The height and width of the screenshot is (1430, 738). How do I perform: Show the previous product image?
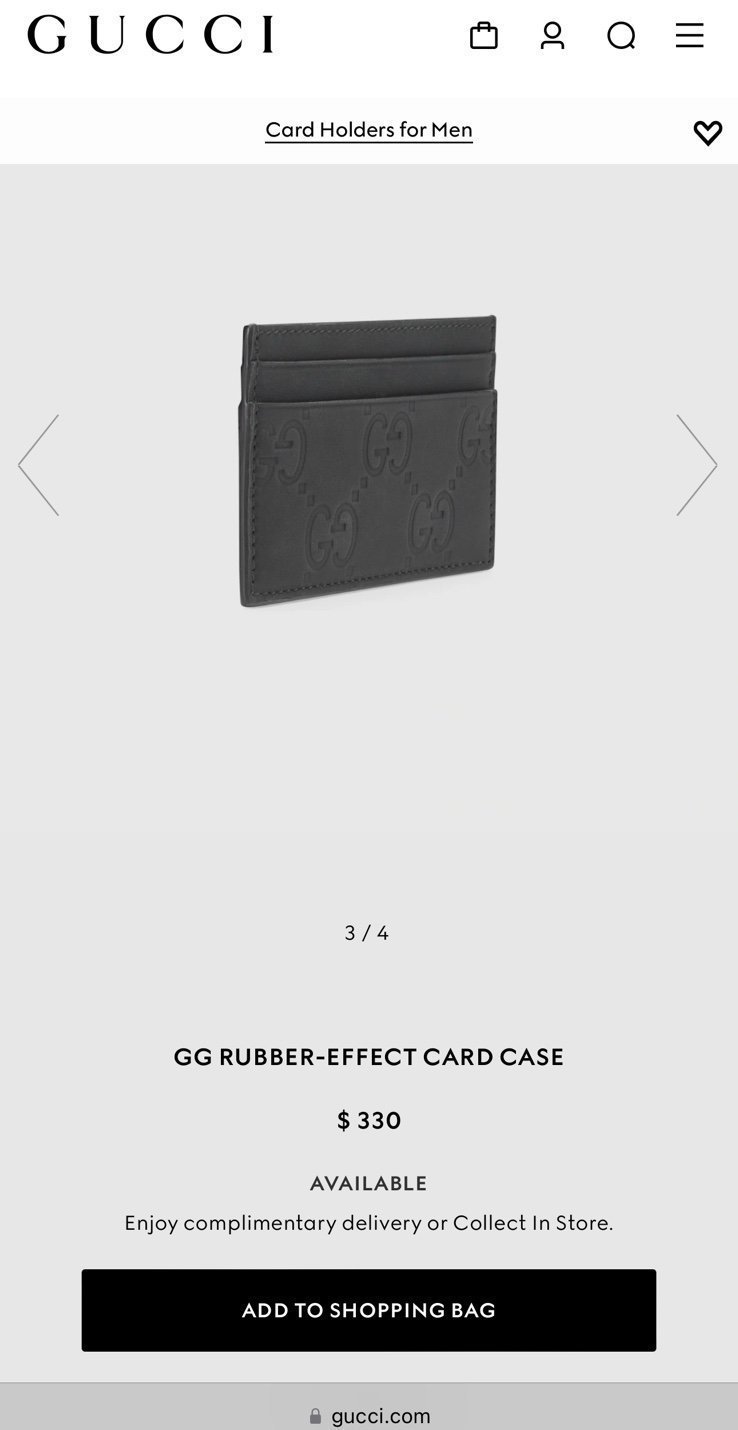38,465
